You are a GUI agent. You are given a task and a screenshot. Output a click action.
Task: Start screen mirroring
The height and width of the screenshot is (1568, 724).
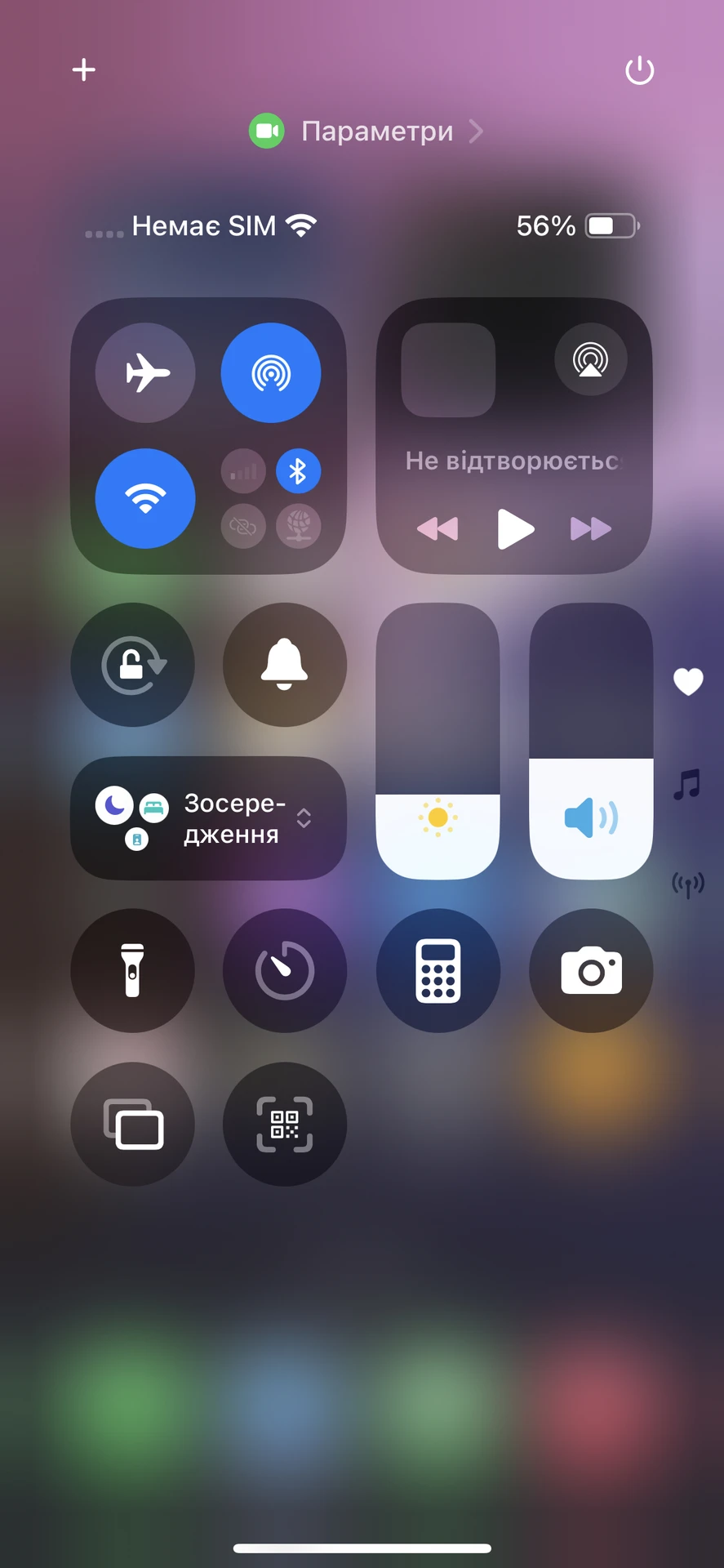point(133,1124)
